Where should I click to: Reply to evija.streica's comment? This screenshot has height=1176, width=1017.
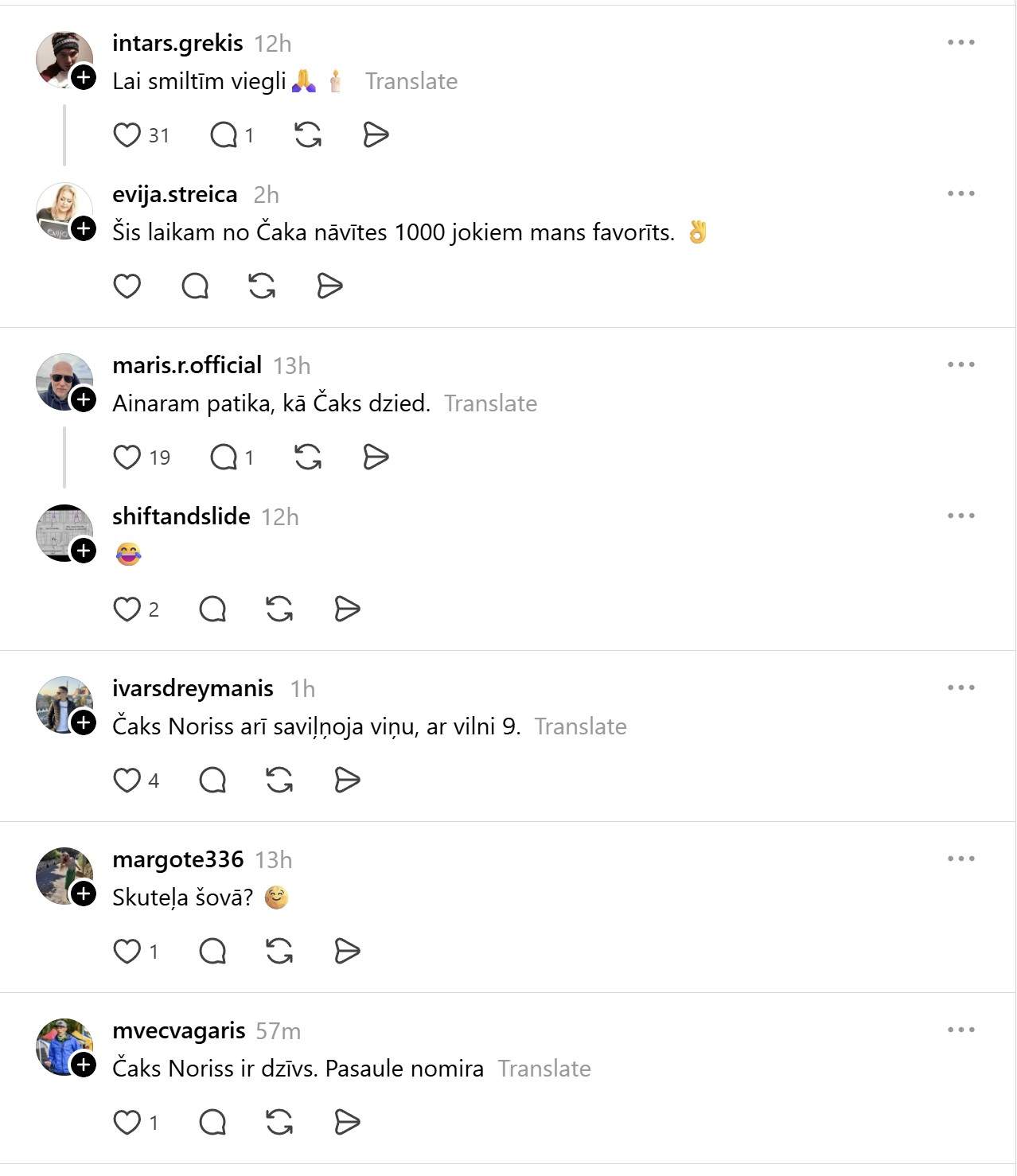click(195, 286)
